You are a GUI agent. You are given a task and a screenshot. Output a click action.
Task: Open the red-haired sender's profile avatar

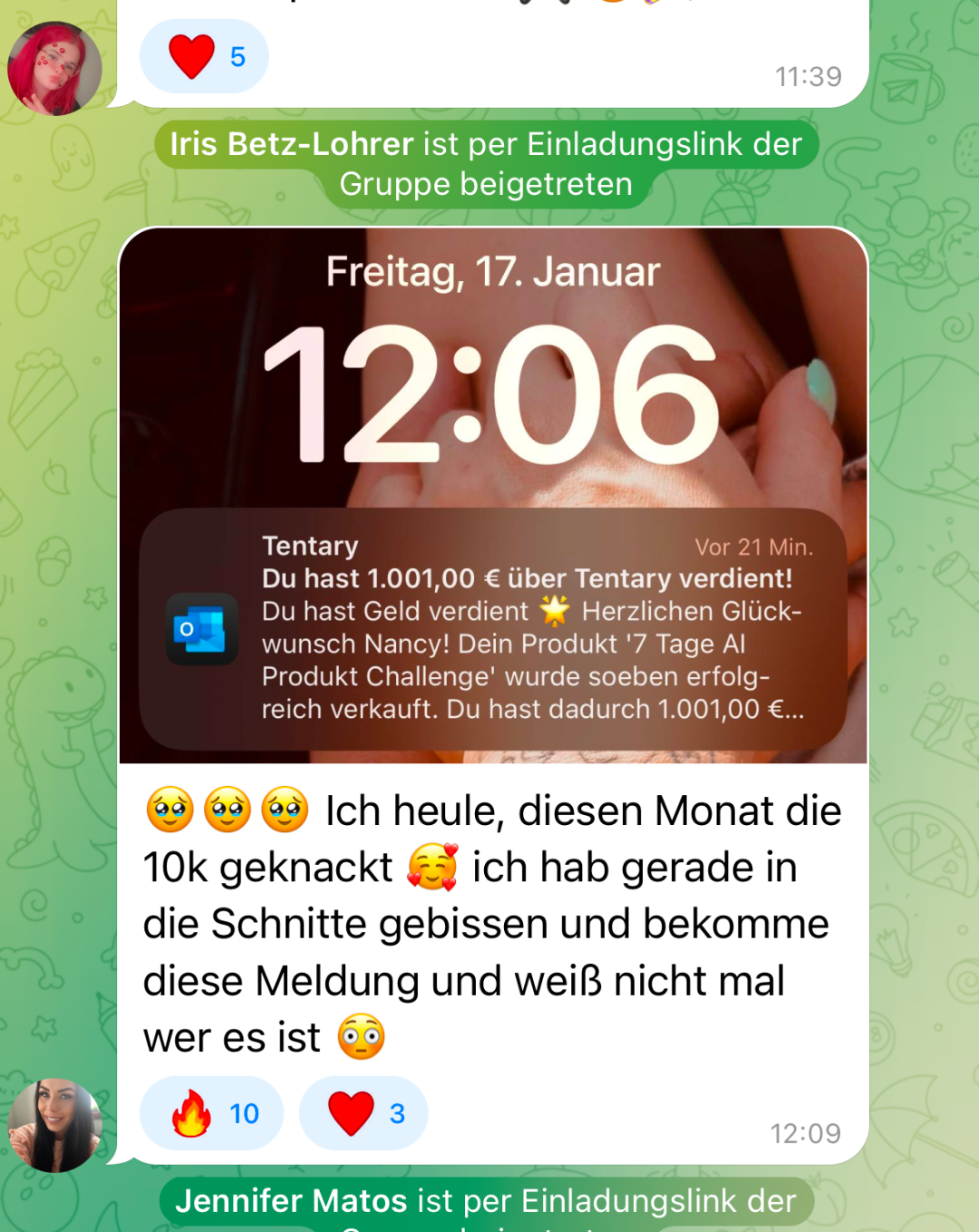[x=54, y=69]
